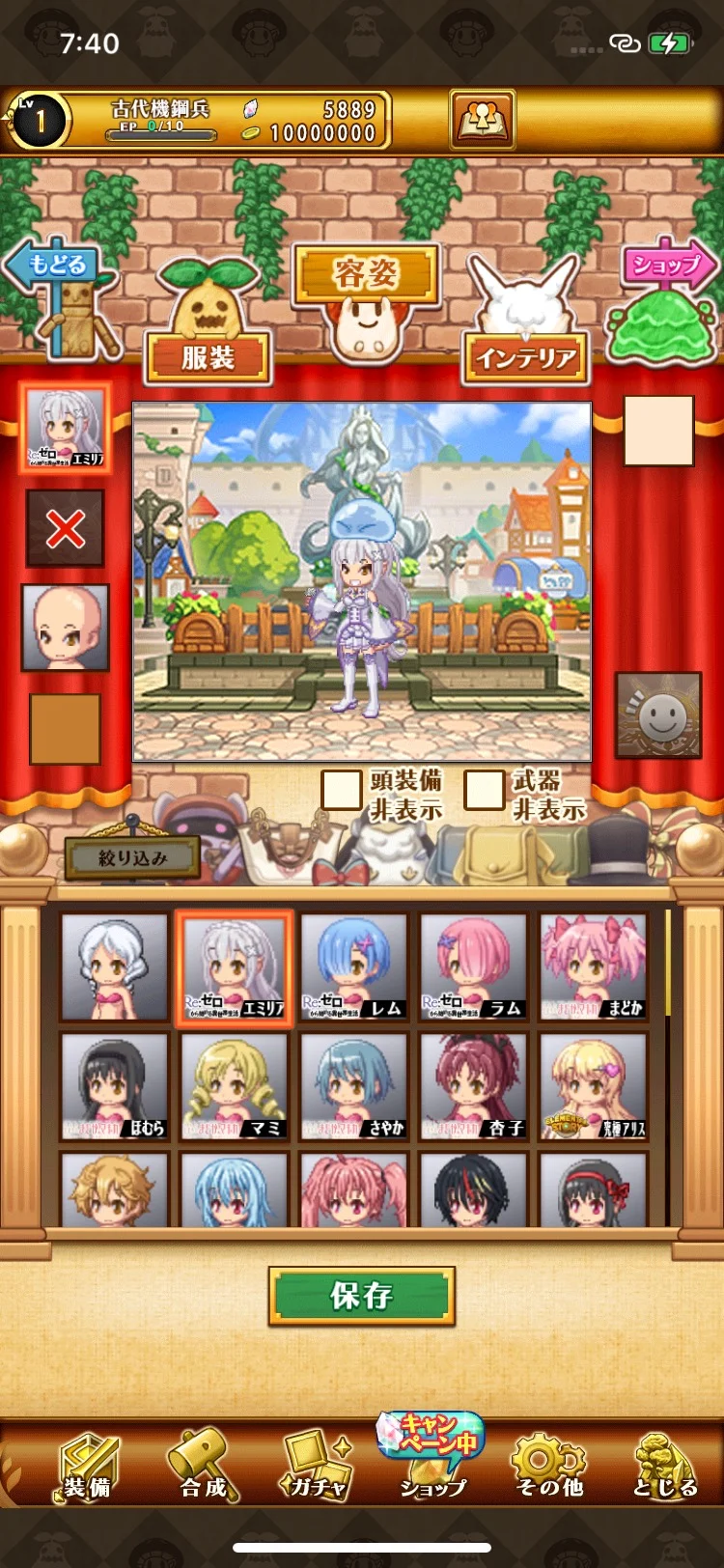Select the 容姿 tab
724x1568 pixels.
(x=366, y=274)
